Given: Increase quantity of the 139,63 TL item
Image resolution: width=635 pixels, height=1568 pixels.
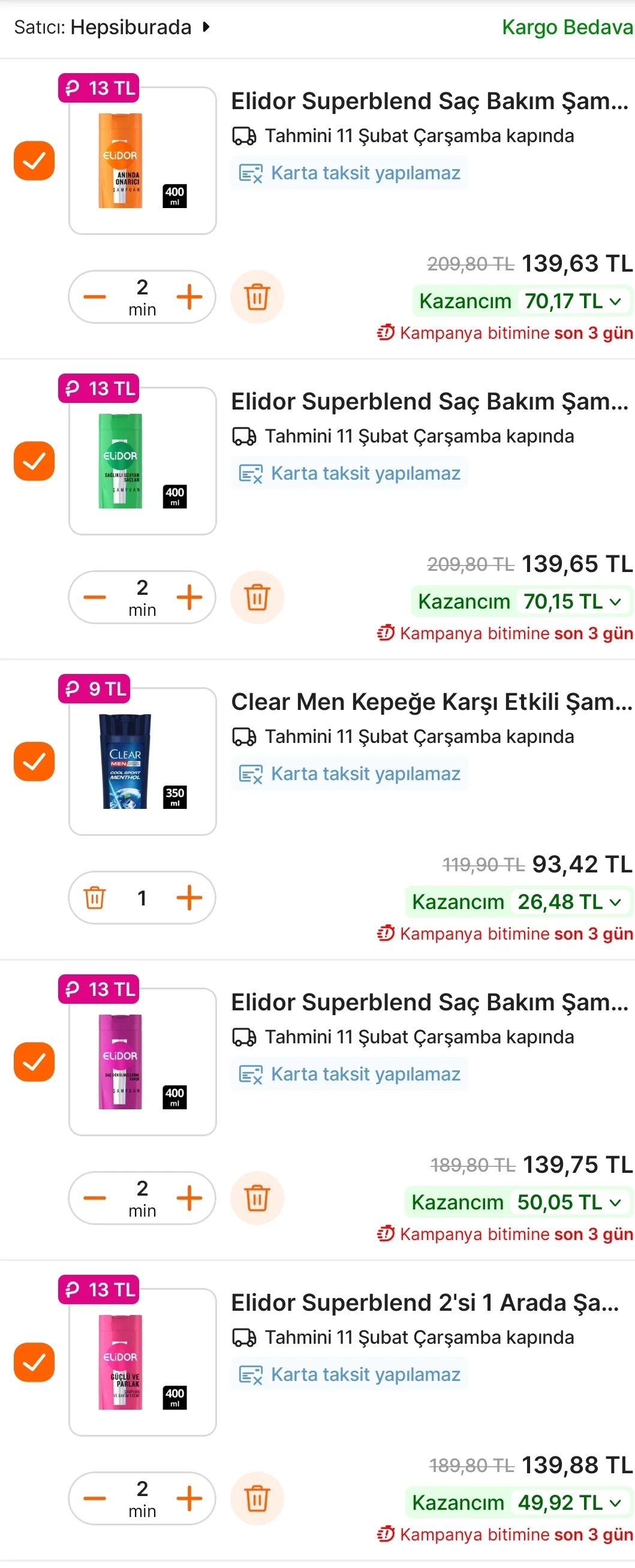Looking at the screenshot, I should (x=189, y=297).
